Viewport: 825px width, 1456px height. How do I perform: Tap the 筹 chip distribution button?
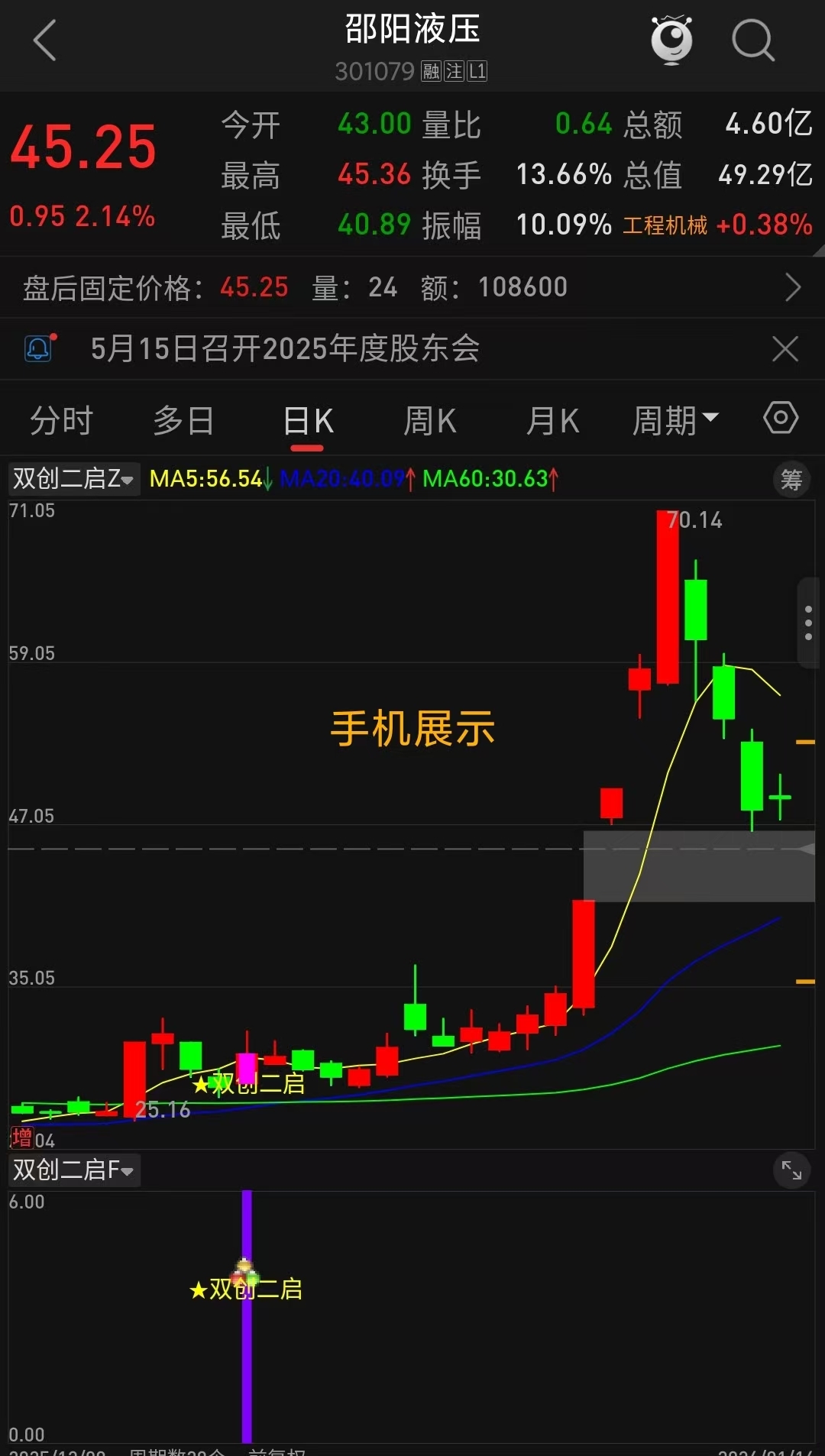pyautogui.click(x=791, y=480)
